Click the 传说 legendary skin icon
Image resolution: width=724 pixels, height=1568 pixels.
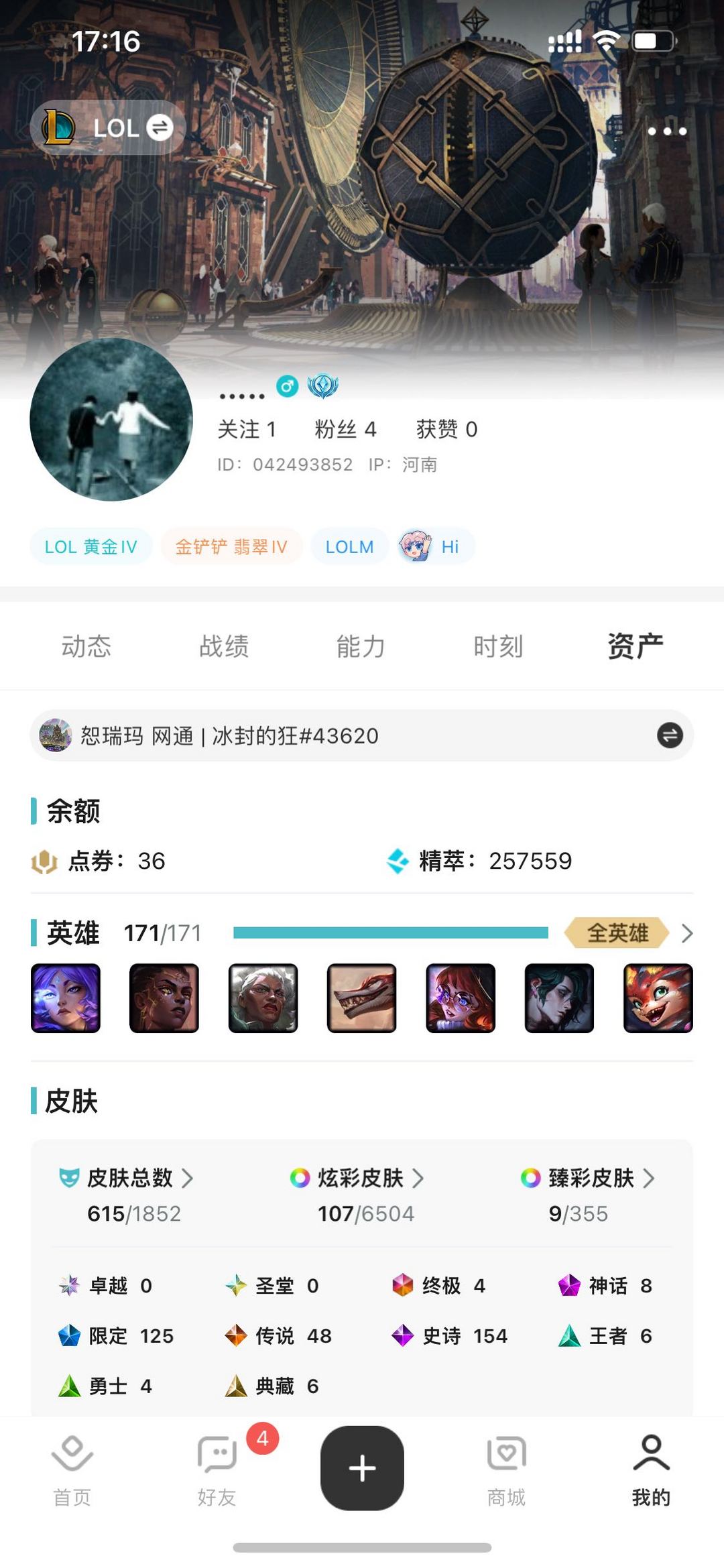(x=236, y=1336)
